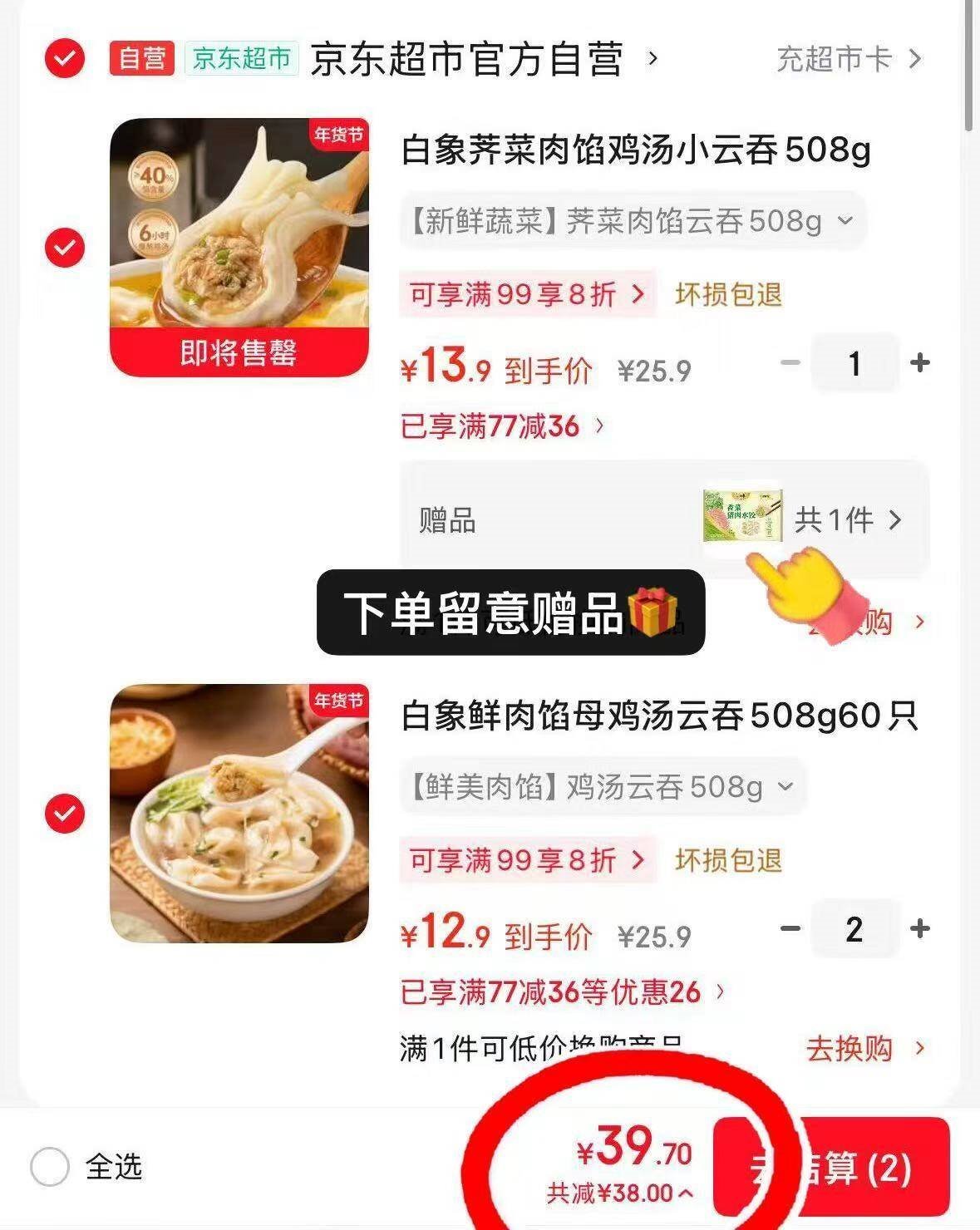
Task: Uncheck the 京东超市官方自营 store checkbox
Action: tap(64, 59)
